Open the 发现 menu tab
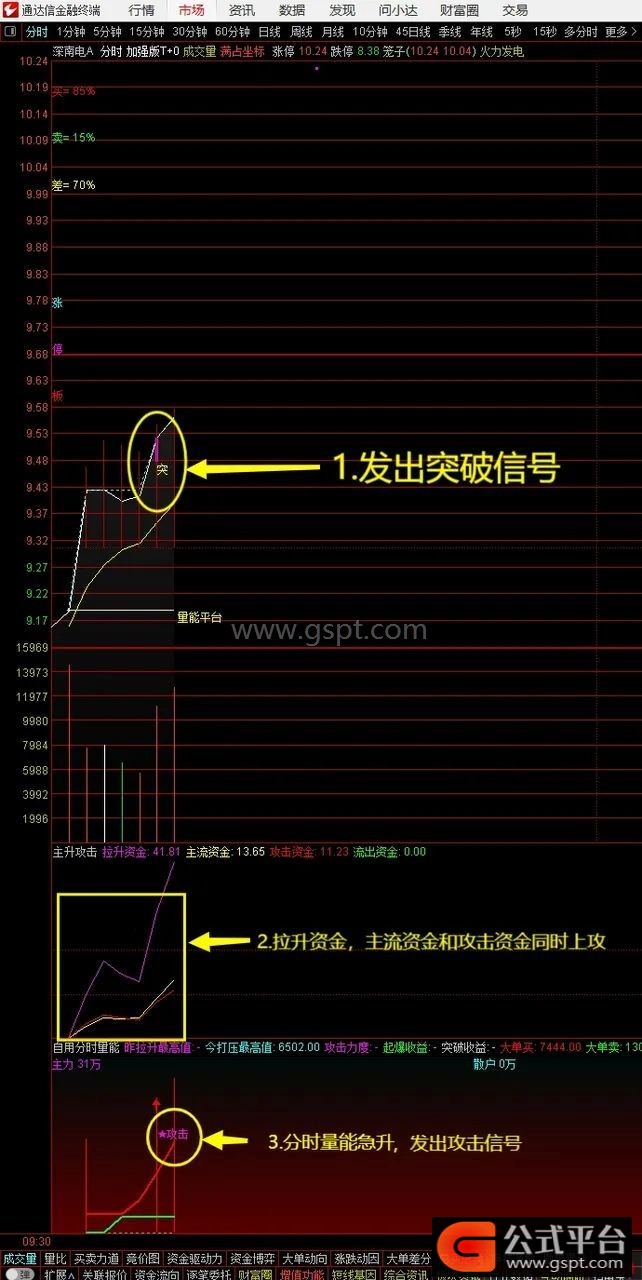The width and height of the screenshot is (642, 1280). pyautogui.click(x=342, y=10)
